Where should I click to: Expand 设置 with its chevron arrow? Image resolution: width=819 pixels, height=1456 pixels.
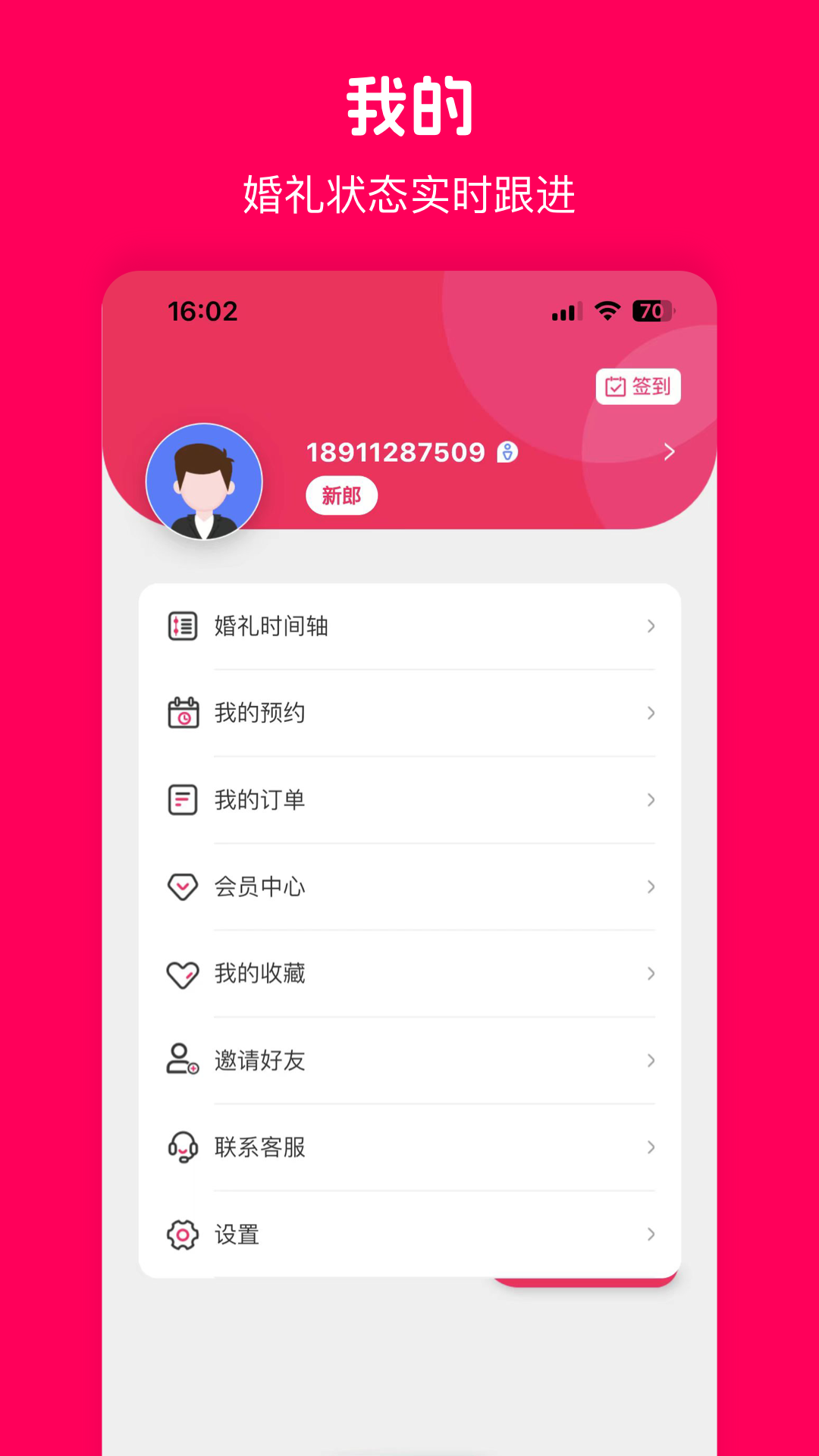click(651, 1234)
